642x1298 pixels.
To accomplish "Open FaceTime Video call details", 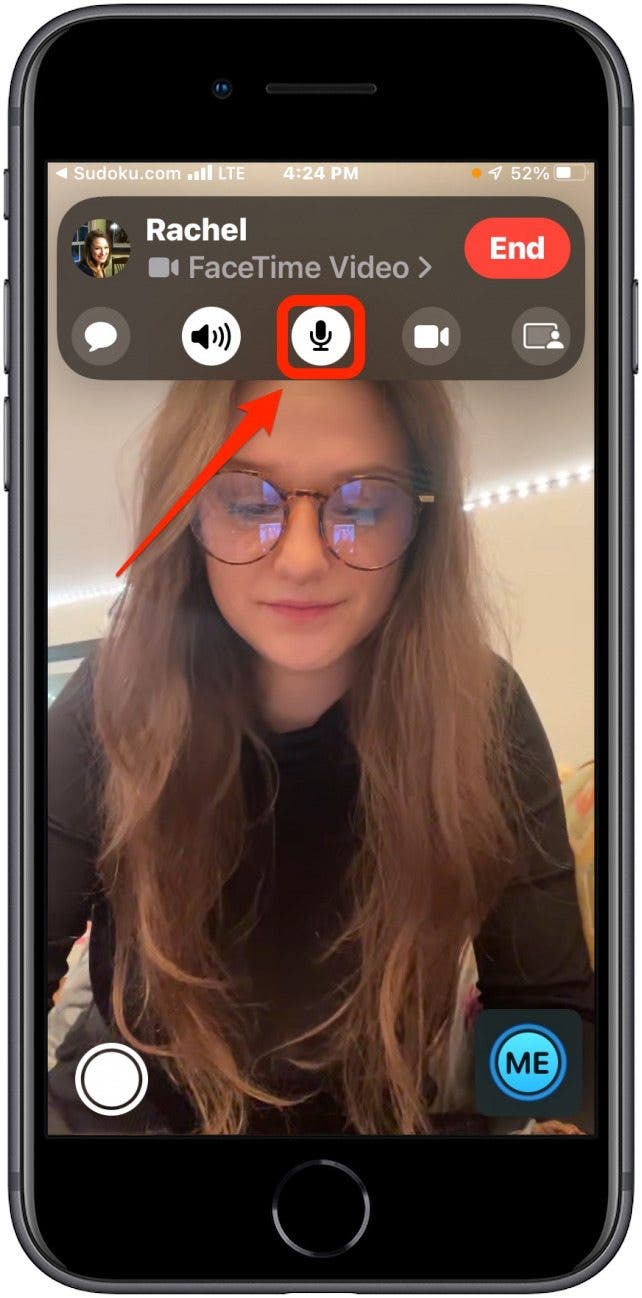I will 290,268.
